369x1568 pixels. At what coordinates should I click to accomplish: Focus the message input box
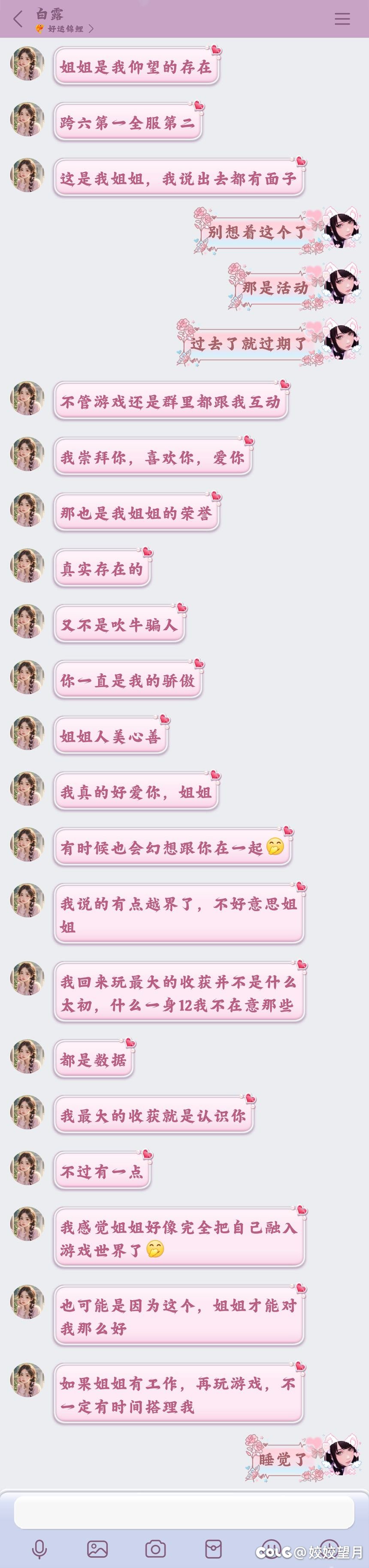pos(184,1512)
